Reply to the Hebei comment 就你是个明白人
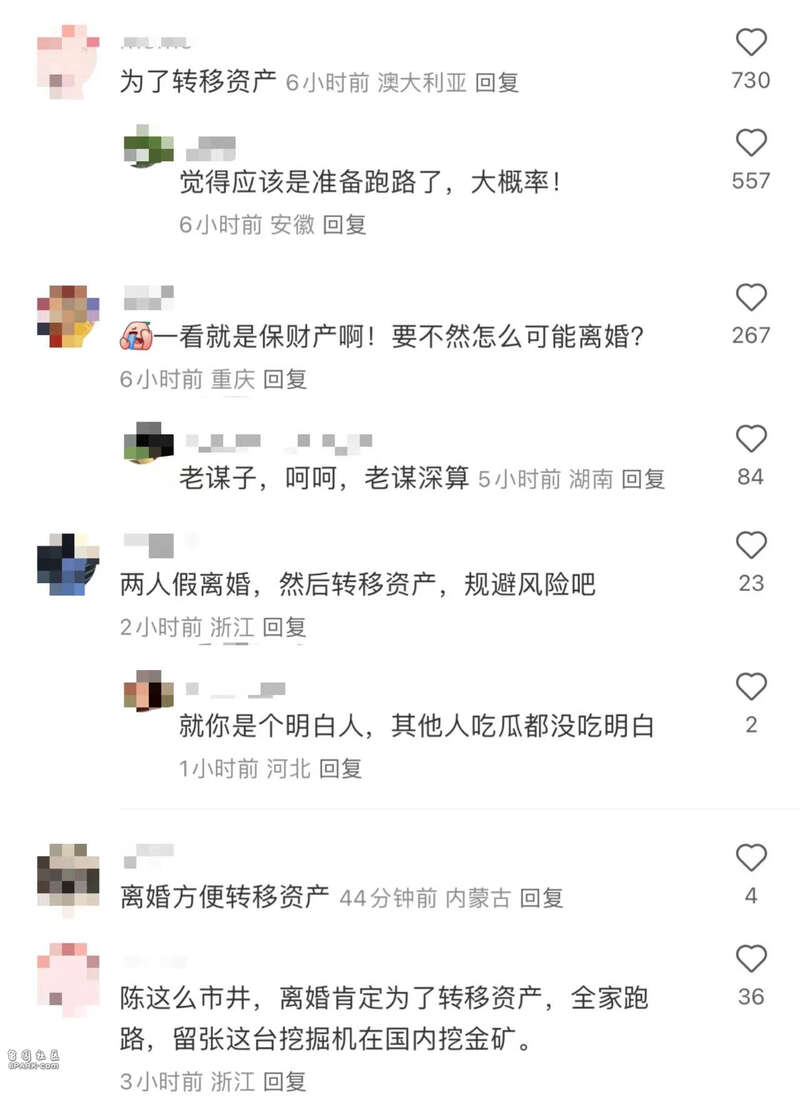 (x=339, y=769)
